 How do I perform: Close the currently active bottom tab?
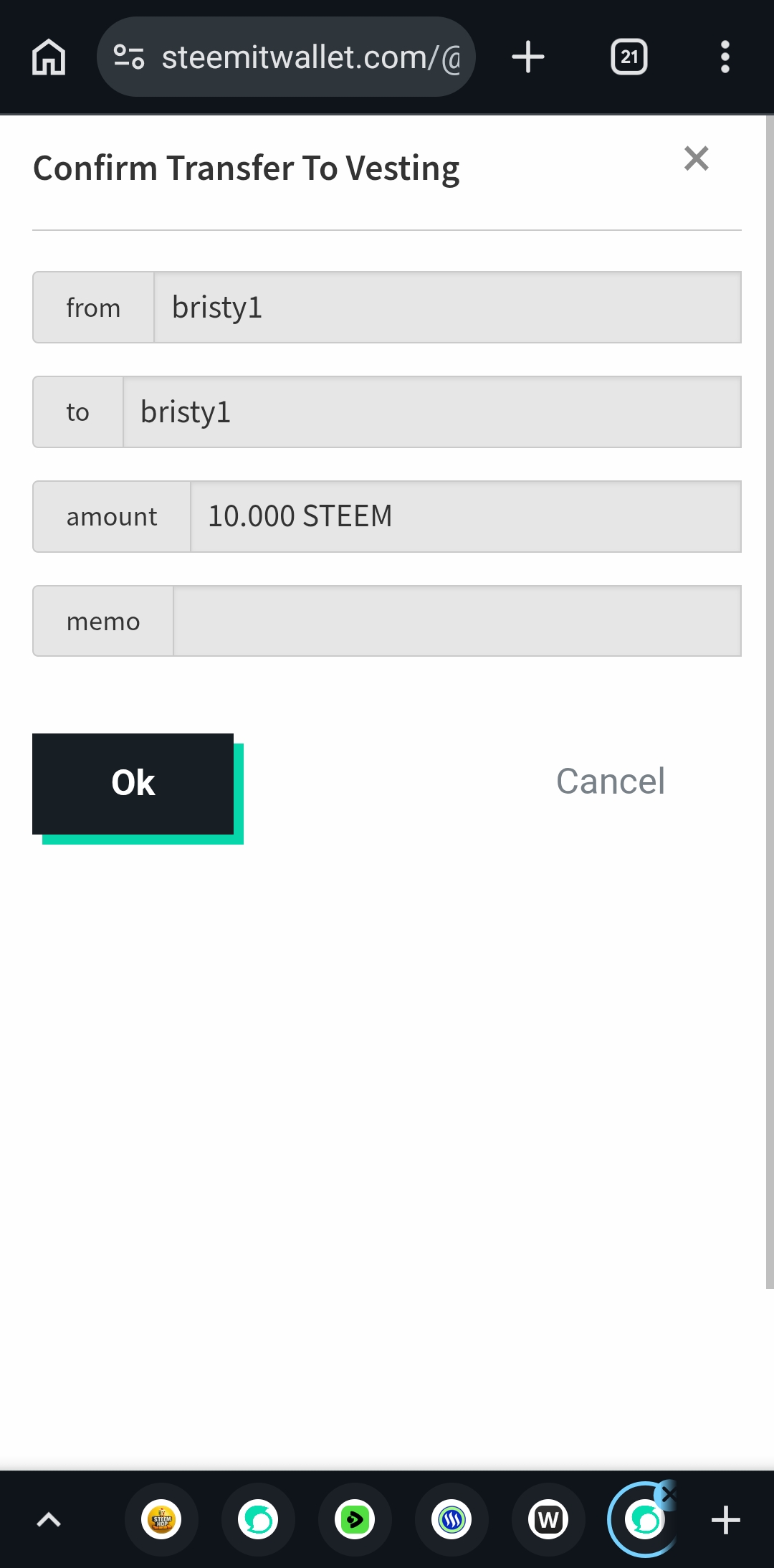point(669,1494)
